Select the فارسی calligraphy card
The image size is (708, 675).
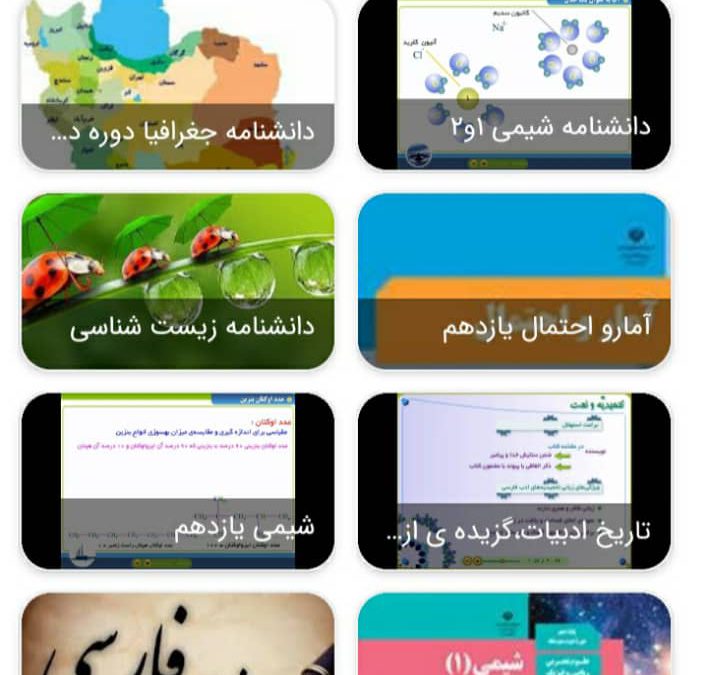178,635
